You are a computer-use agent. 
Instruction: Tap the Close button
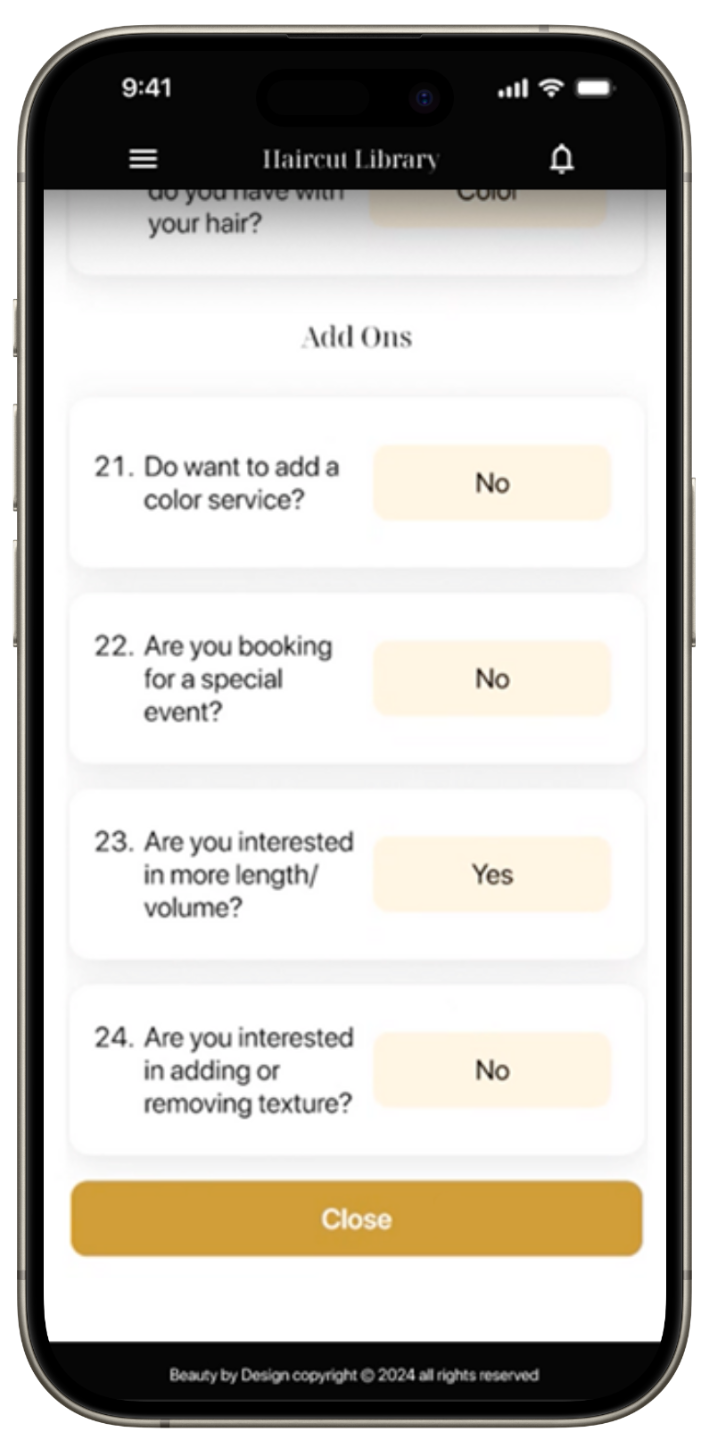pyautogui.click(x=356, y=1218)
